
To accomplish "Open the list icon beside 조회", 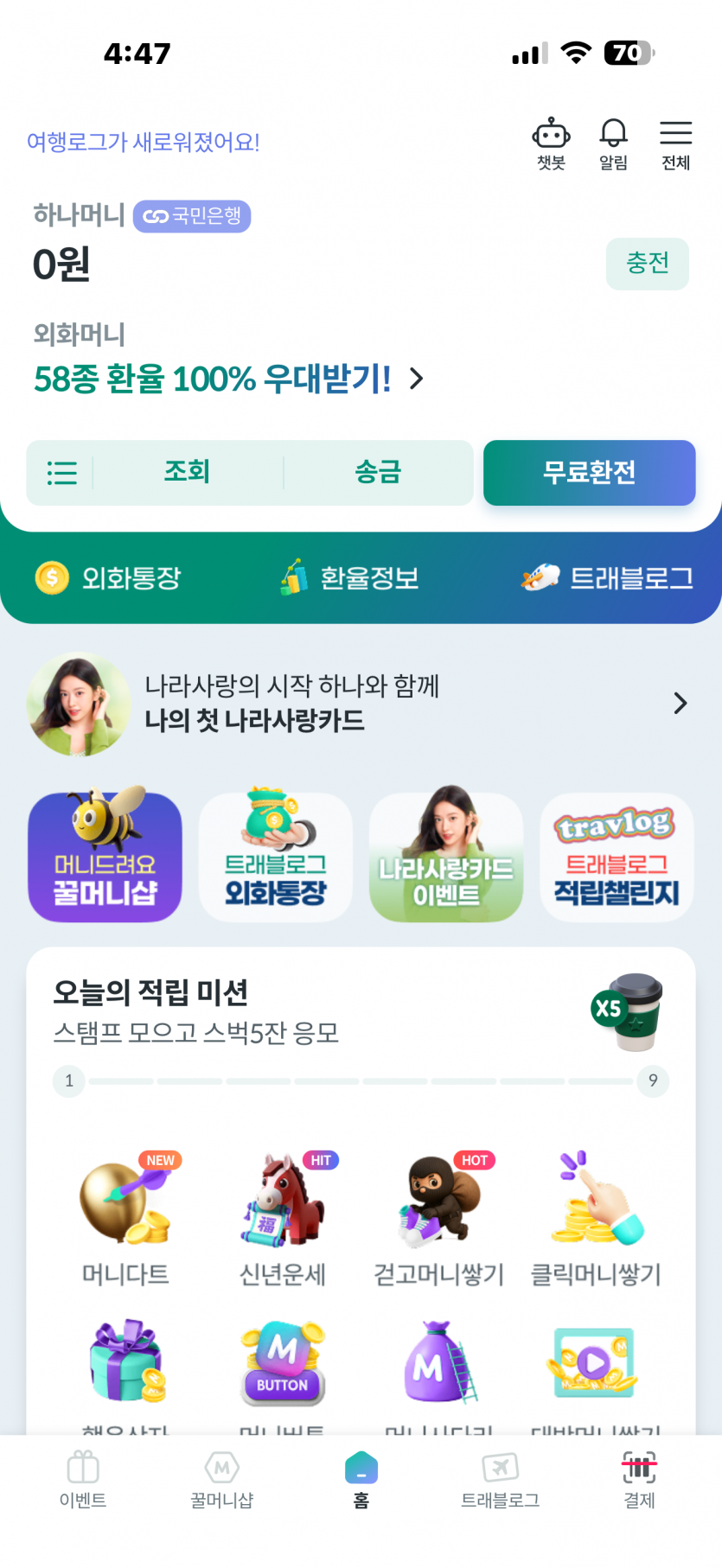I will pos(60,473).
